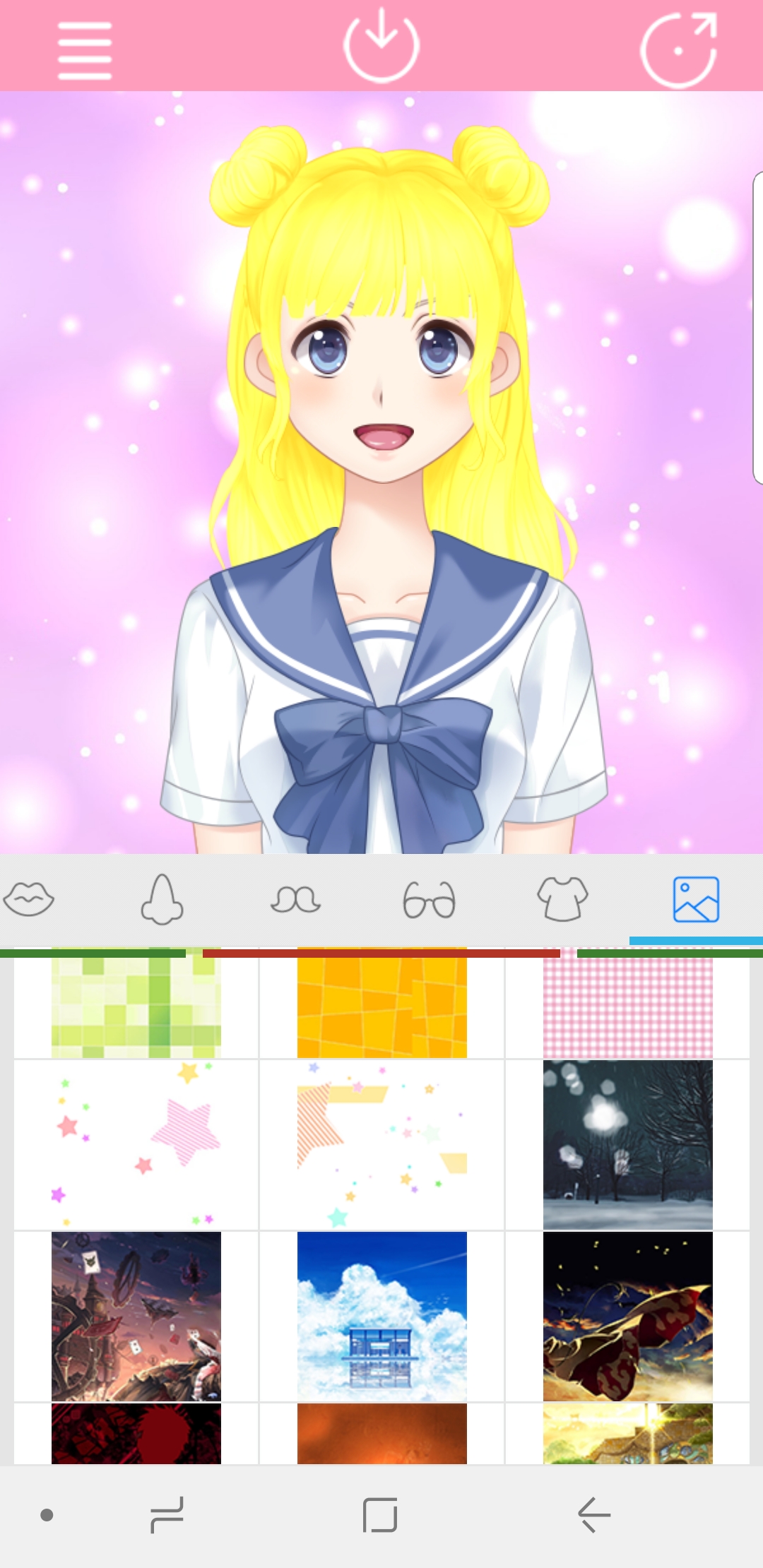Viewport: 763px width, 1568px height.
Task: Switch to the clothing shirt tab
Action: coord(562,899)
